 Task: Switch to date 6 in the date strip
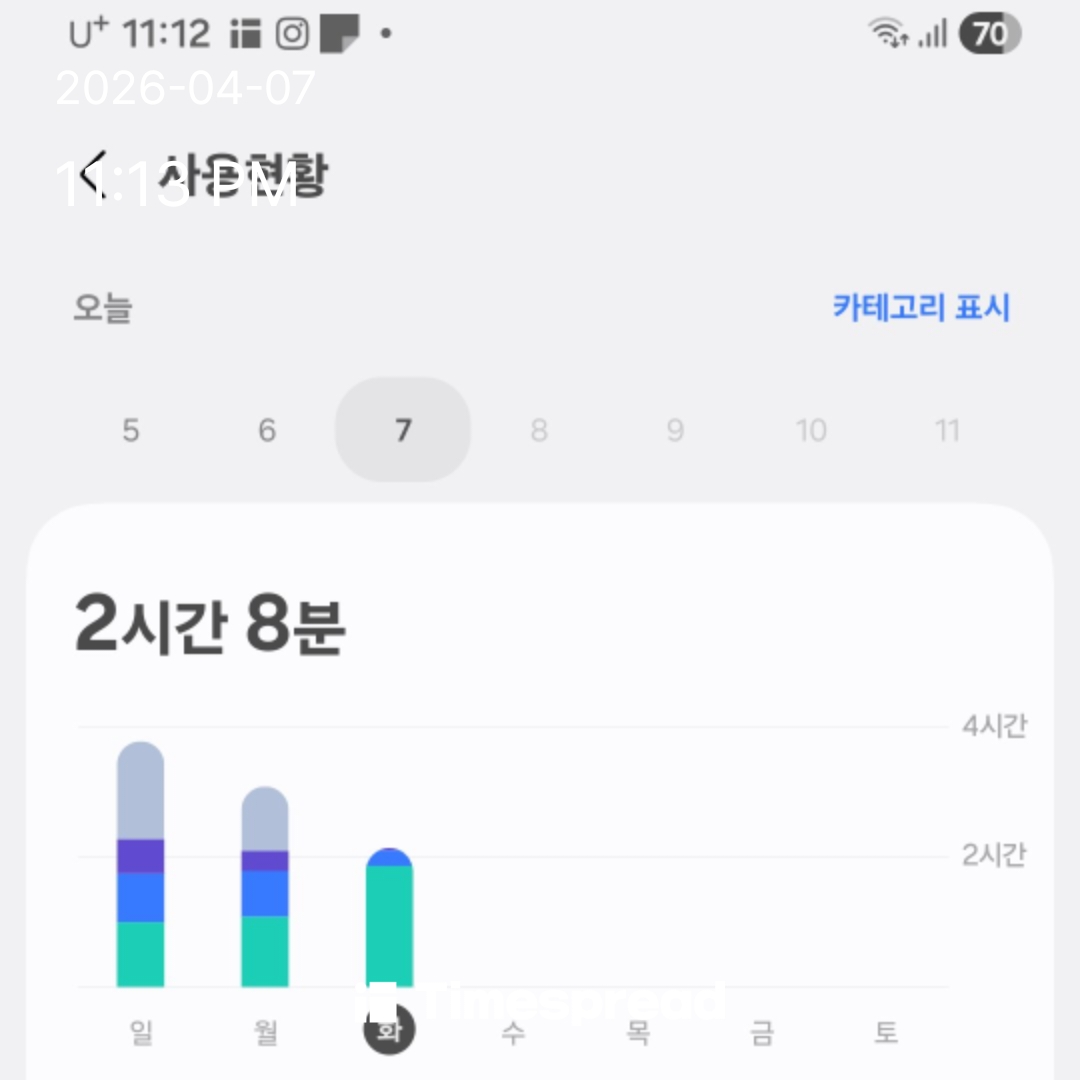267,431
